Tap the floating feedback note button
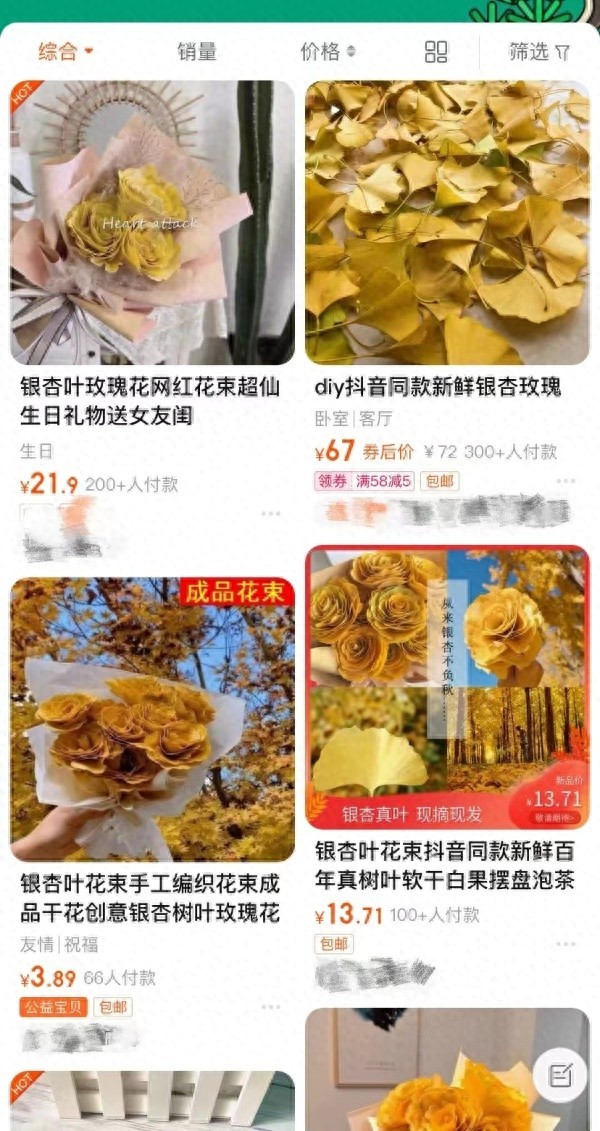Image resolution: width=600 pixels, height=1131 pixels. click(560, 1076)
